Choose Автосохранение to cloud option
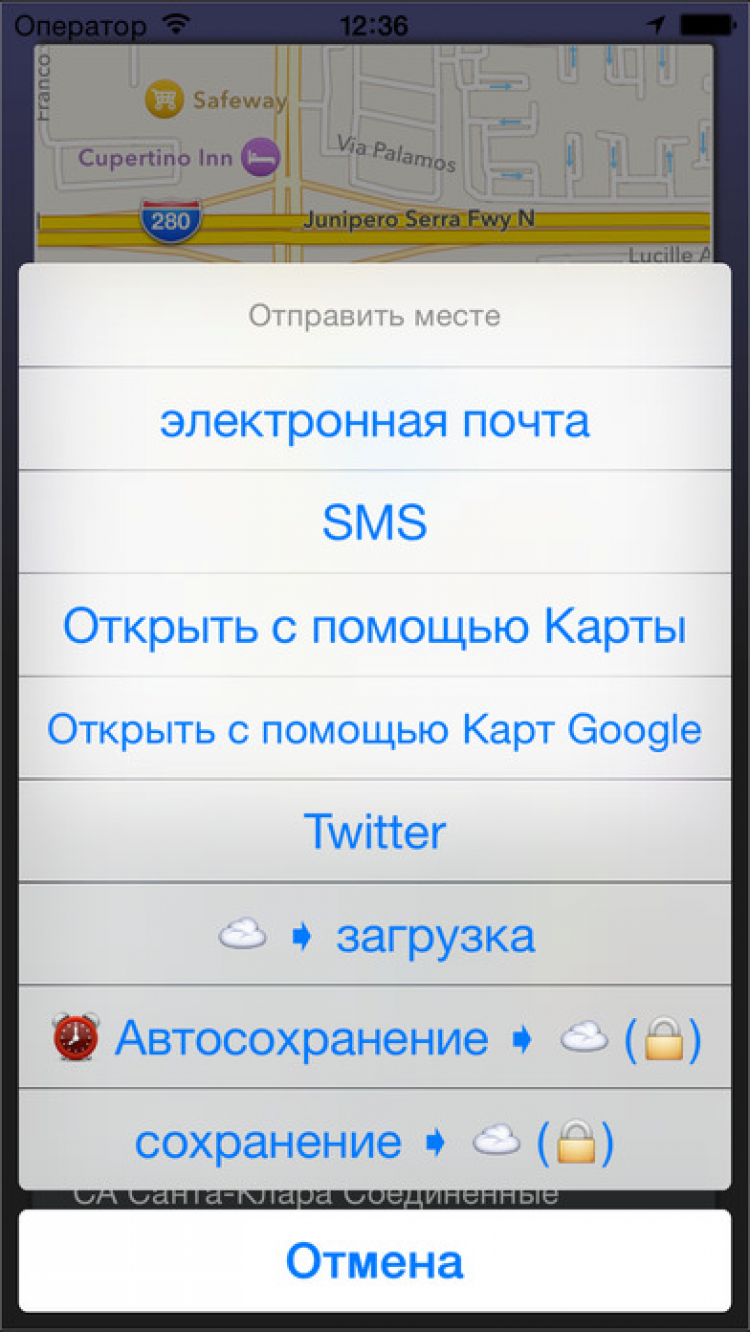The height and width of the screenshot is (1332, 750). point(375,1039)
